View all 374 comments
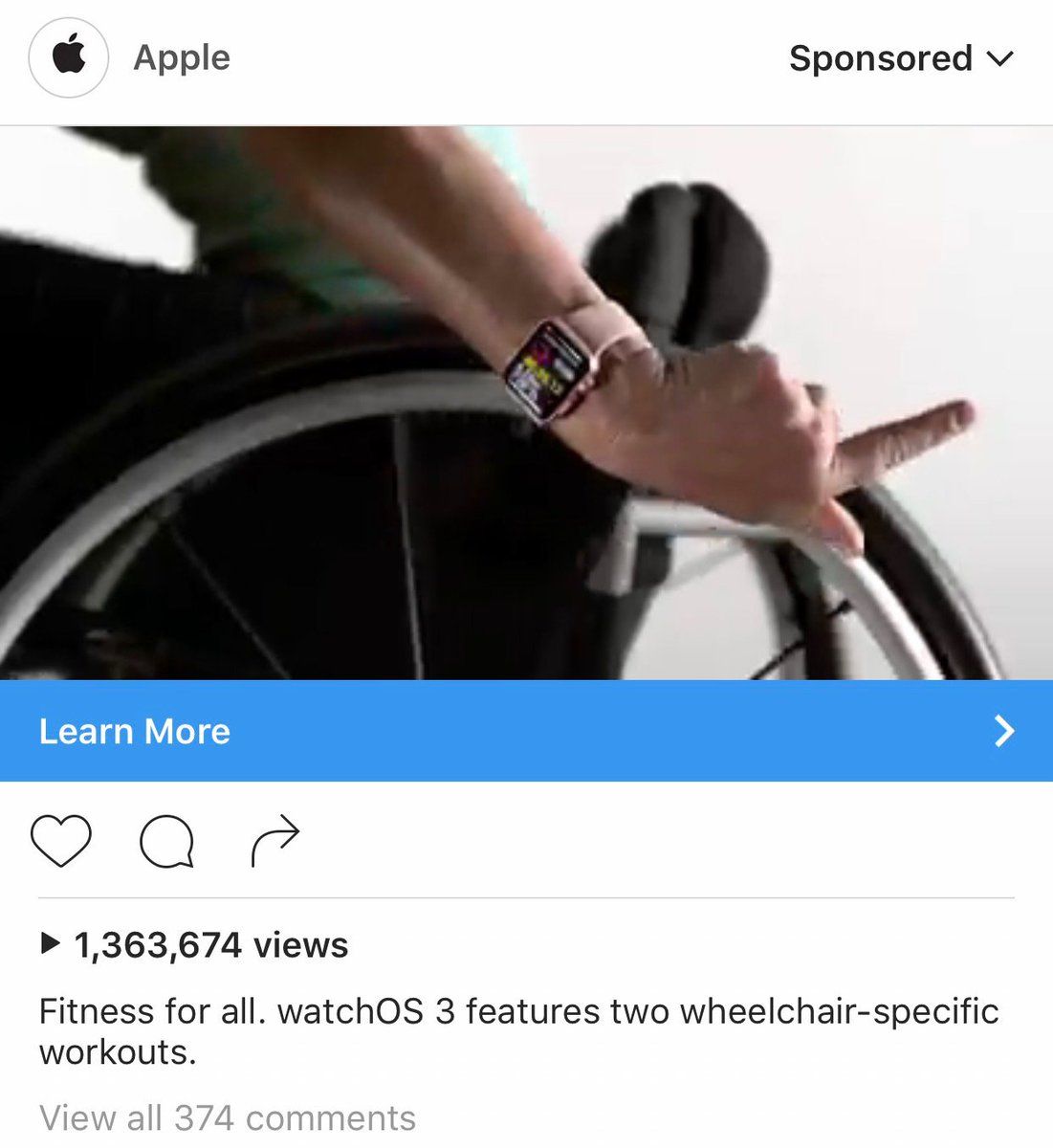The width and height of the screenshot is (1053, 1148). 228,1117
